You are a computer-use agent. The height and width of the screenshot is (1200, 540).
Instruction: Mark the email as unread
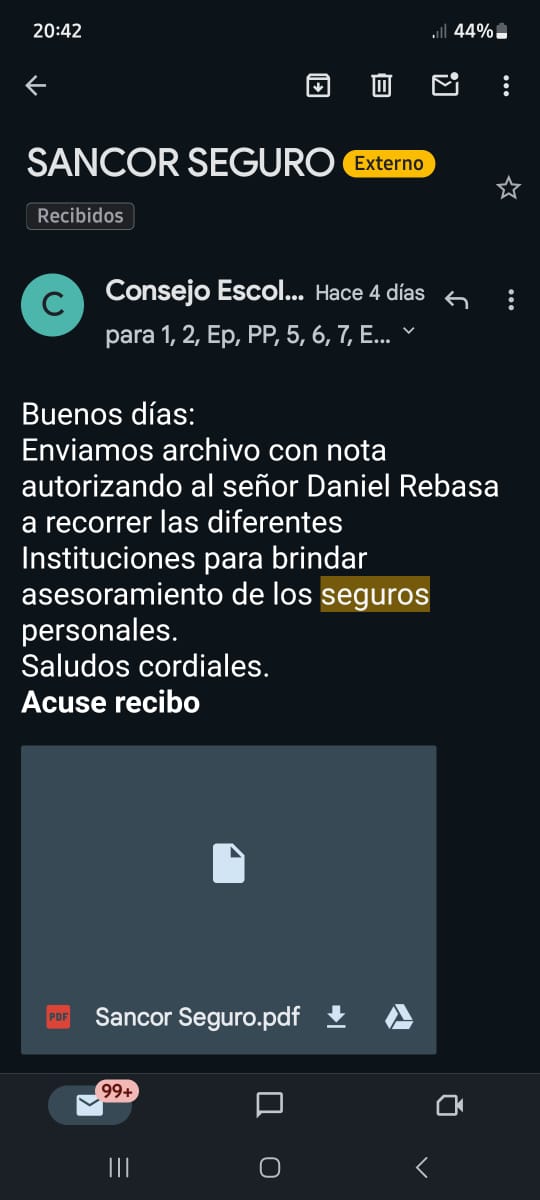445,85
